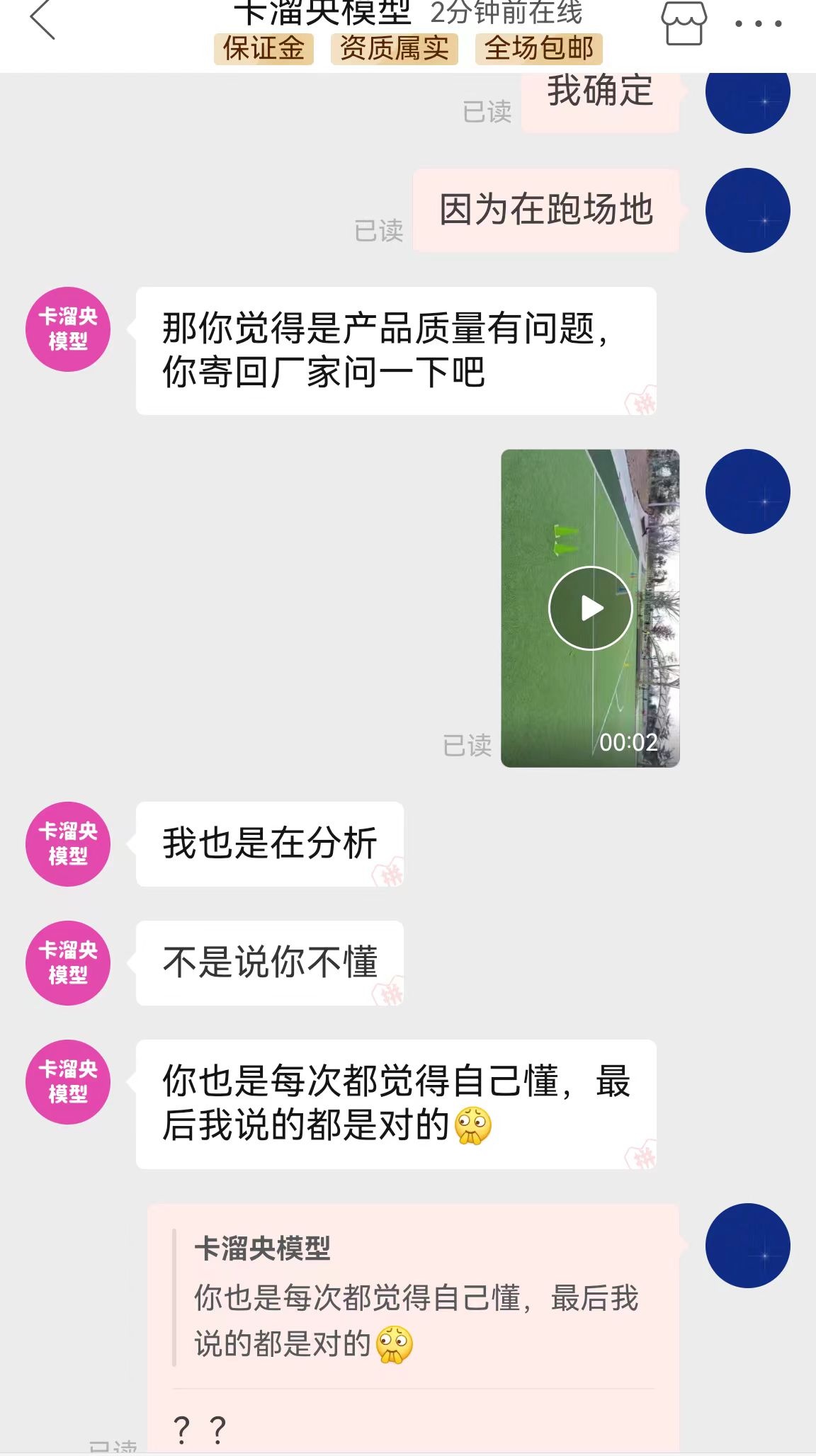Tap the 资质属实 badge

[x=395, y=49]
